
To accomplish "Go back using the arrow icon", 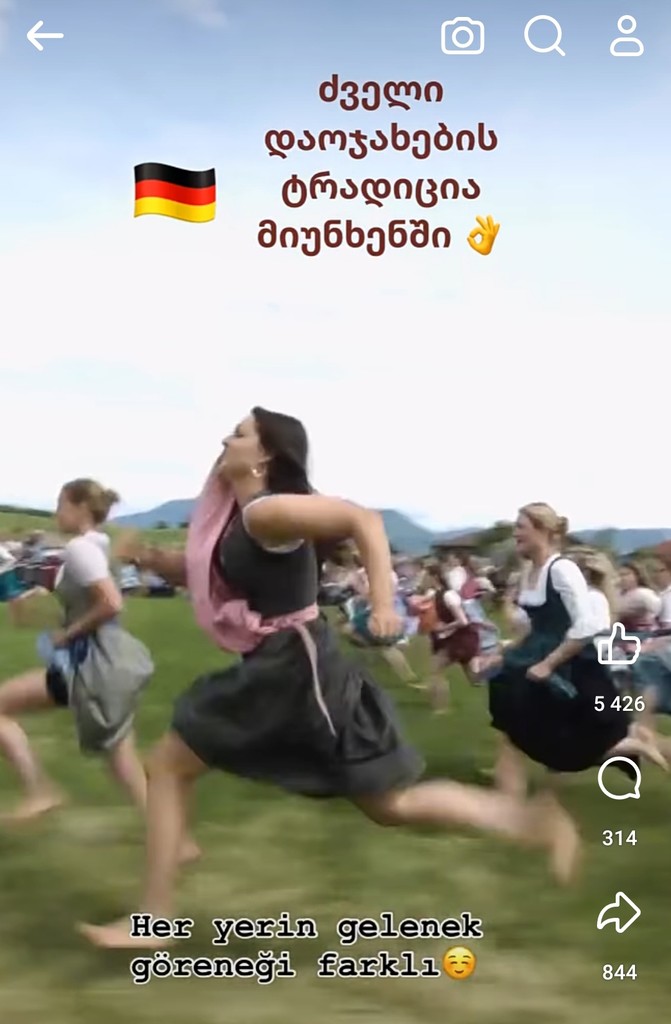I will click(44, 36).
